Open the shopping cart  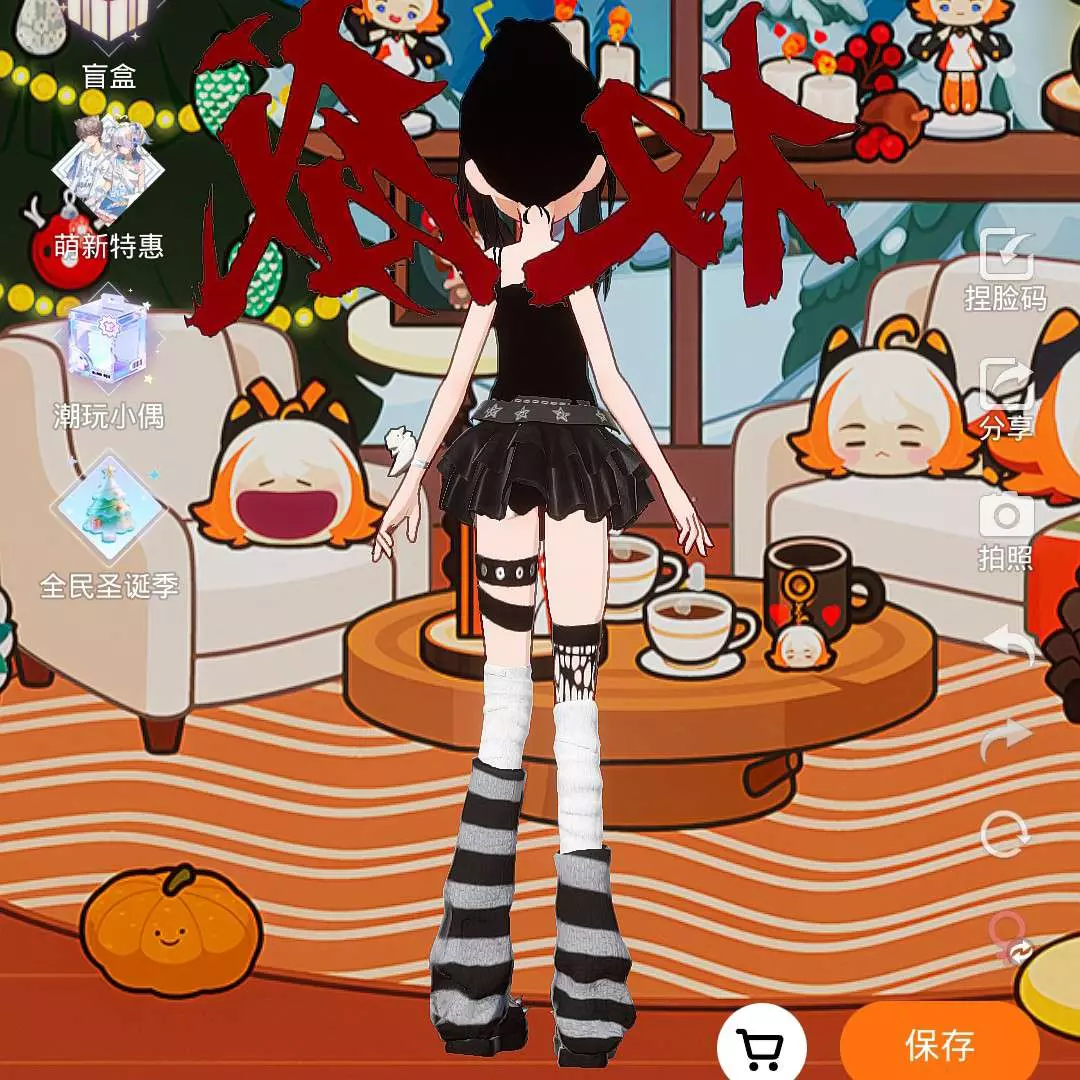tap(762, 1047)
